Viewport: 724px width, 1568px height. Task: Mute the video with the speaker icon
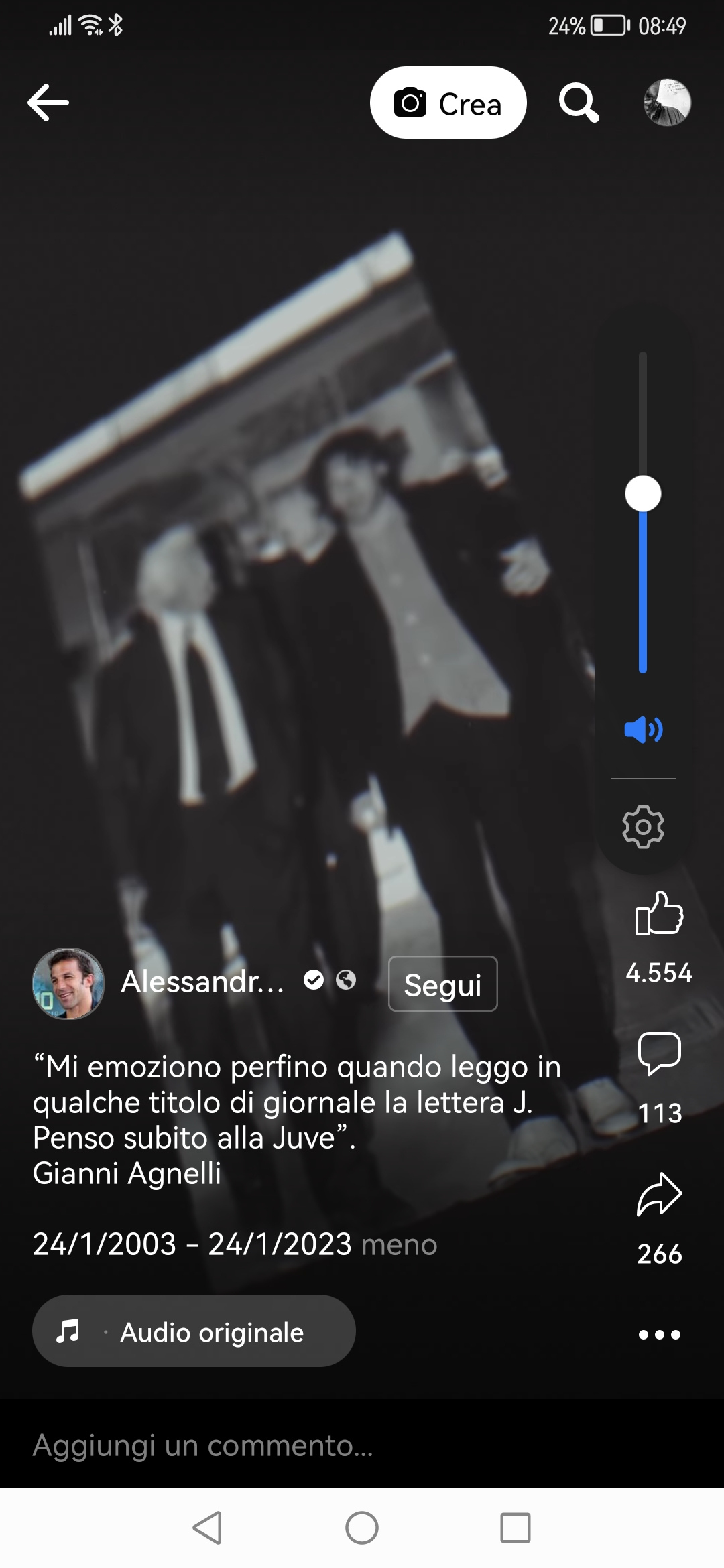[x=644, y=729]
